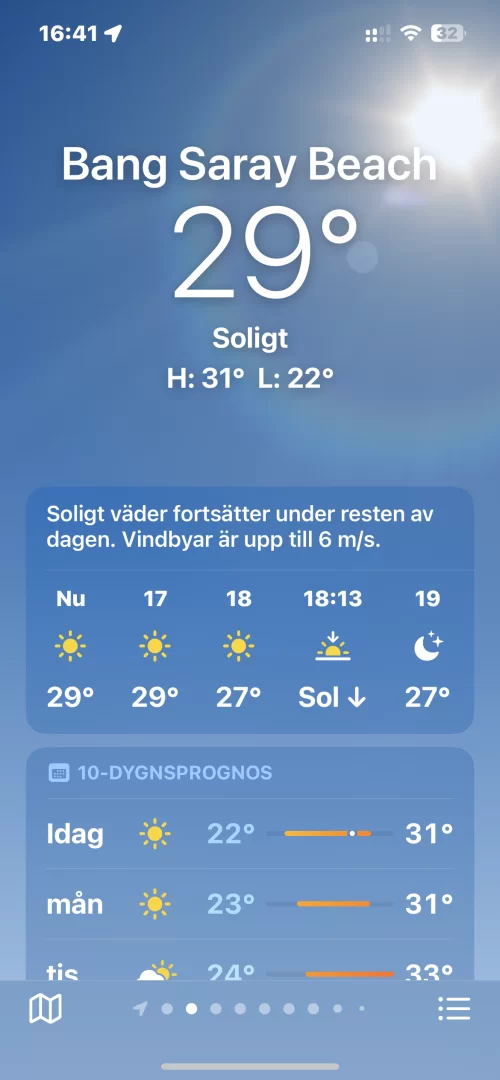Tap the page indicator dots
The image size is (500, 1080).
tap(250, 1009)
